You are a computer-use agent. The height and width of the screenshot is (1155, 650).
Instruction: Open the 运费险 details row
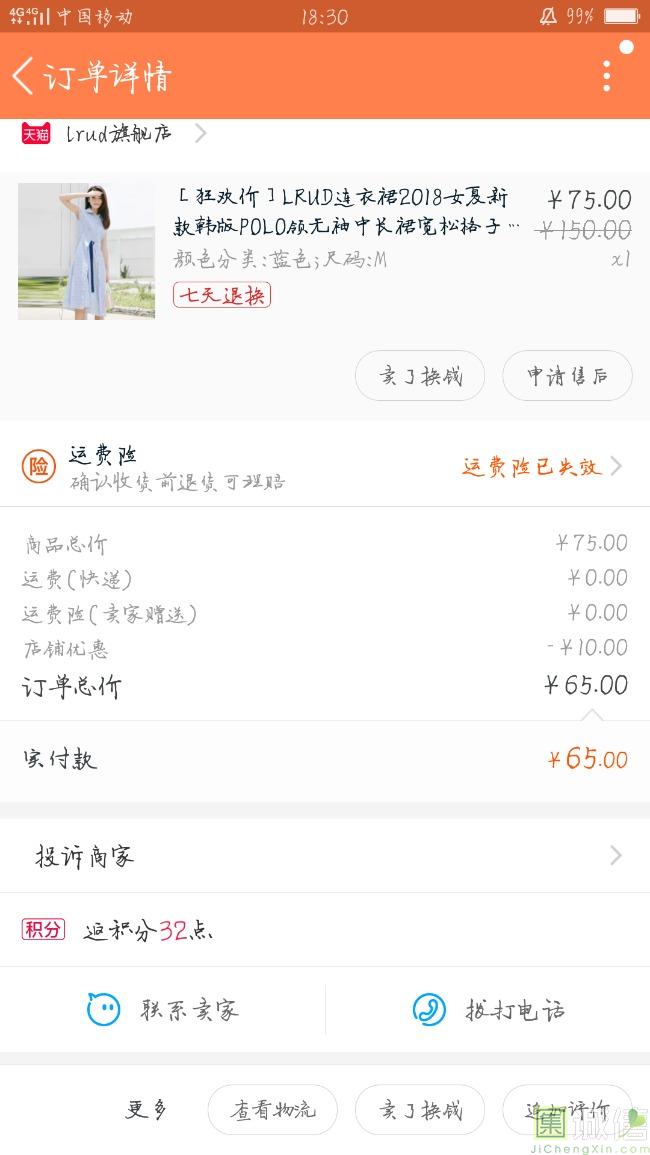coord(325,466)
